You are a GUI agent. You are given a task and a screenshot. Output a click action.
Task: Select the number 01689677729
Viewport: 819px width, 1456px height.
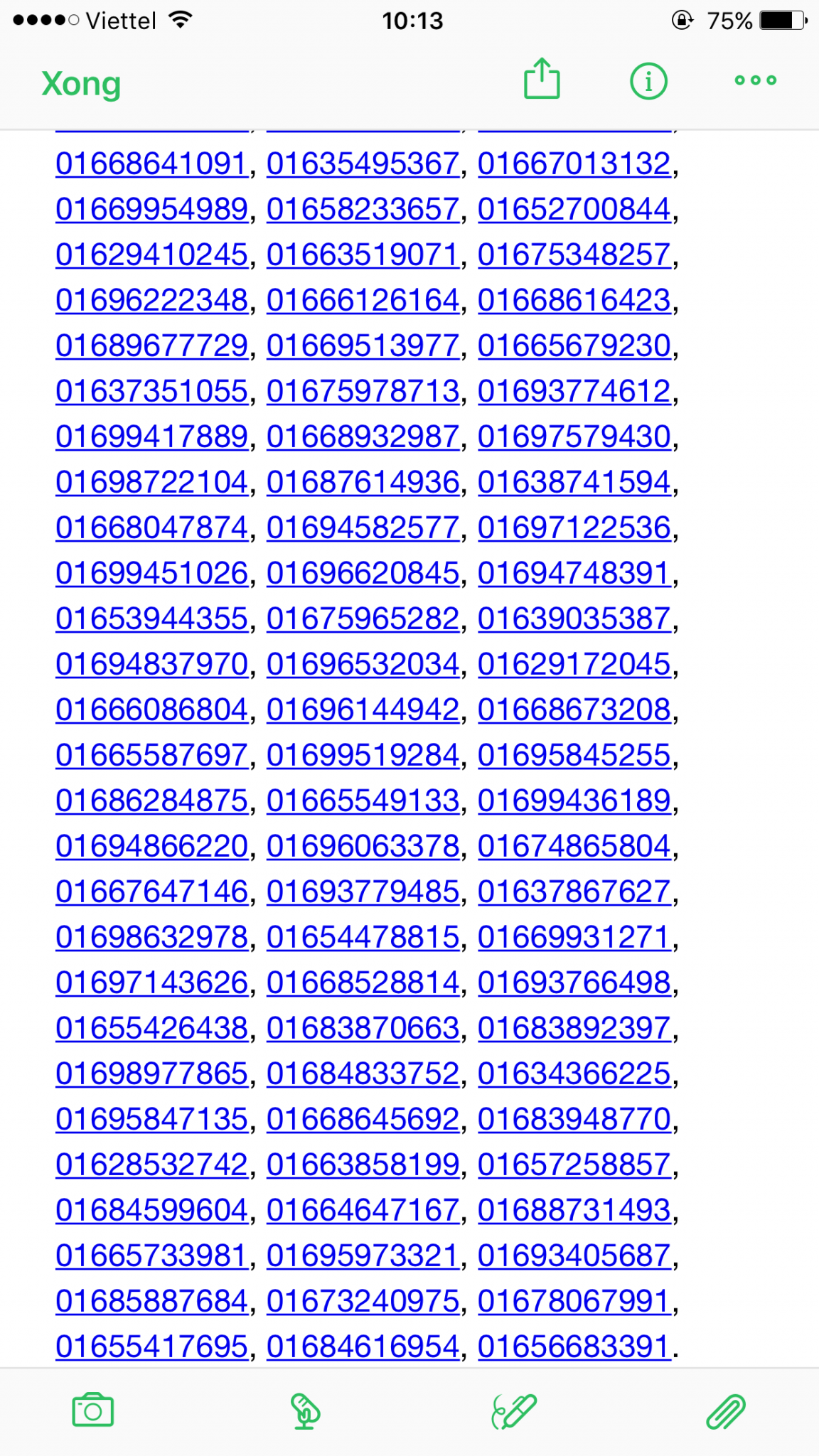pos(151,346)
